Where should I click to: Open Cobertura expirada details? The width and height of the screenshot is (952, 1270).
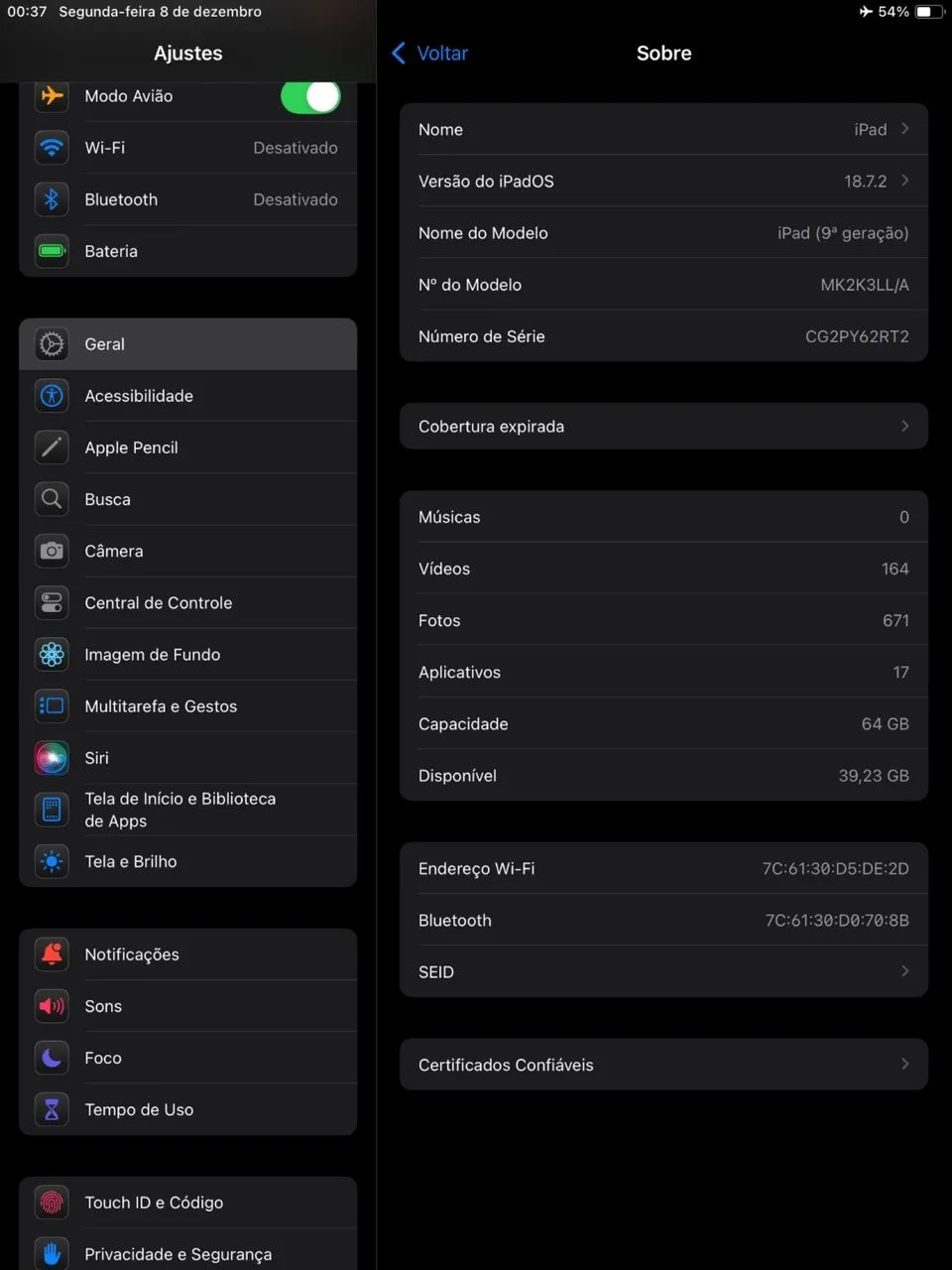point(663,426)
